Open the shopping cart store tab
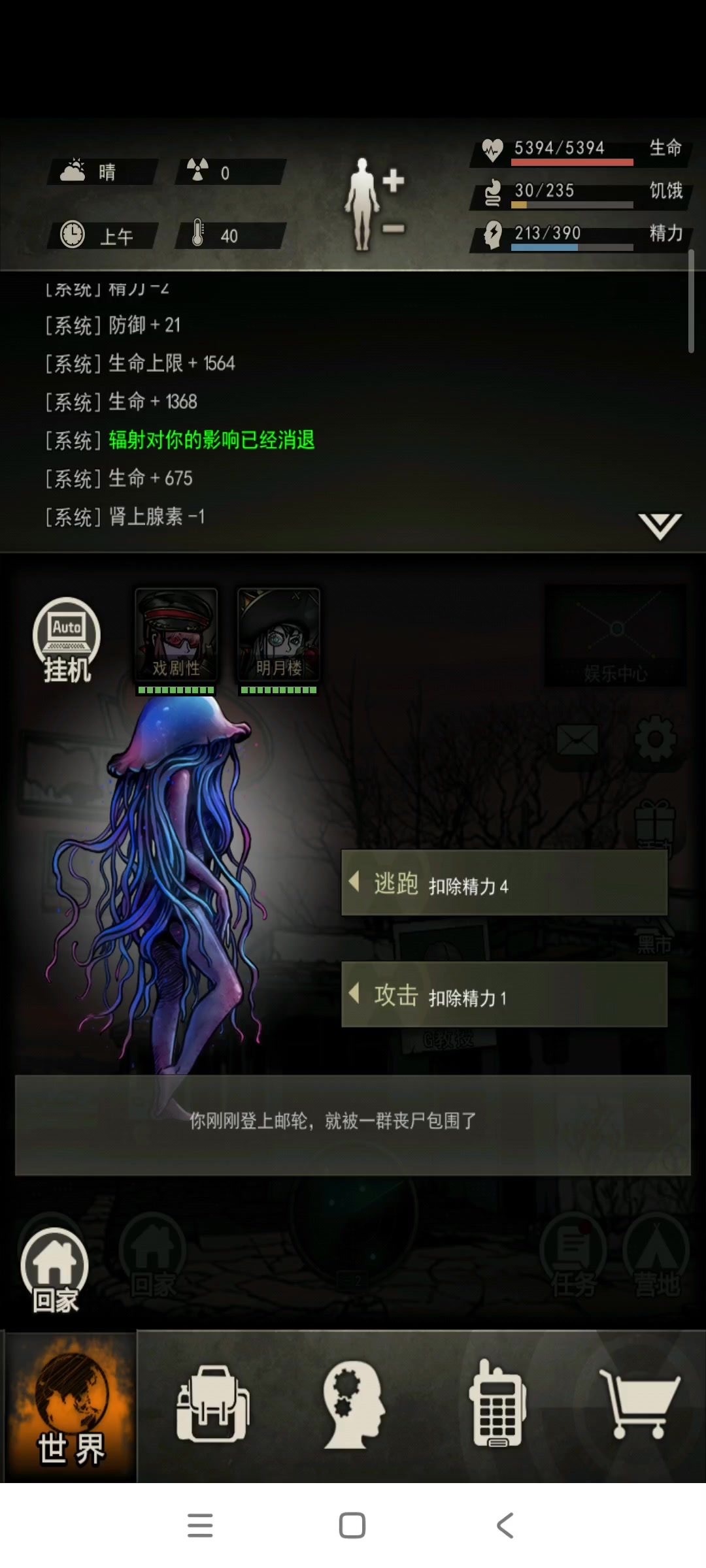The image size is (706, 1568). [639, 1403]
